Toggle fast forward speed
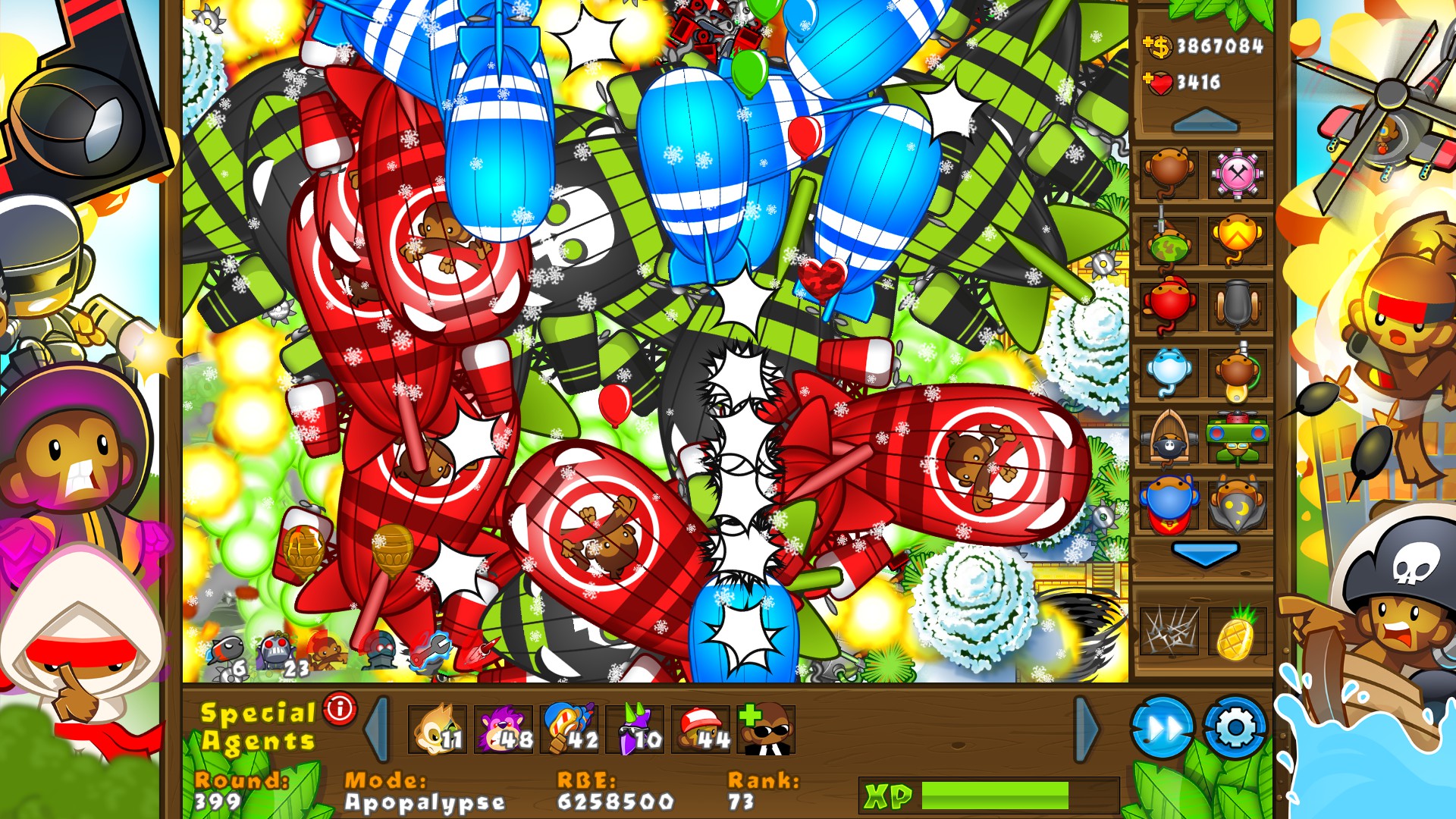This screenshot has width=1456, height=819. click(x=1162, y=729)
